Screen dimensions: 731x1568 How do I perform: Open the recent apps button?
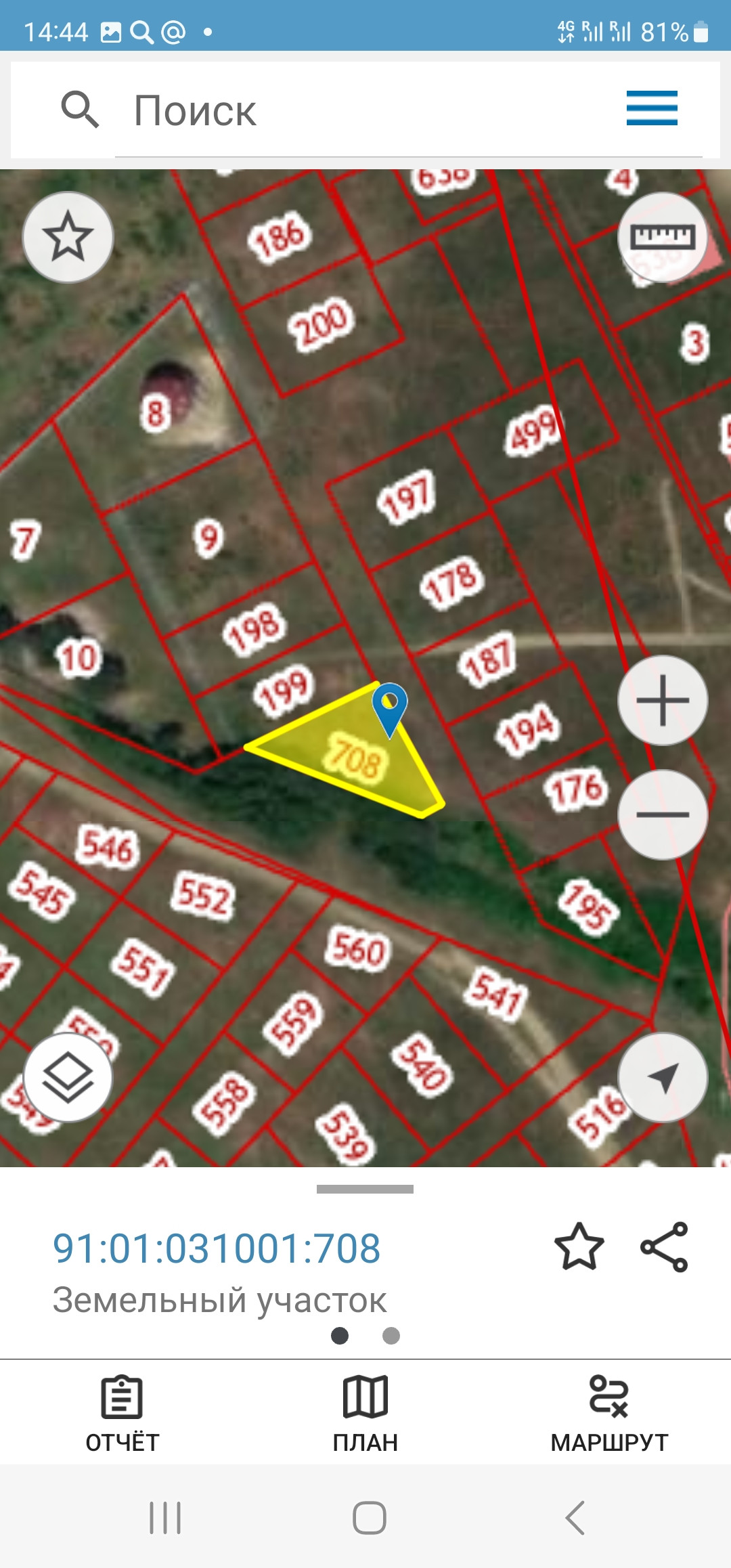coord(165,1517)
